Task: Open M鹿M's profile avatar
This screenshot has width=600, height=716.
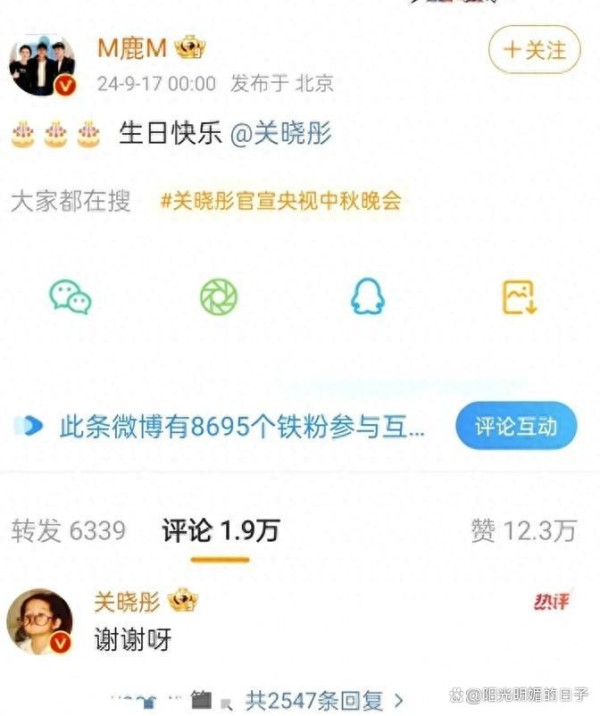Action: (x=42, y=66)
